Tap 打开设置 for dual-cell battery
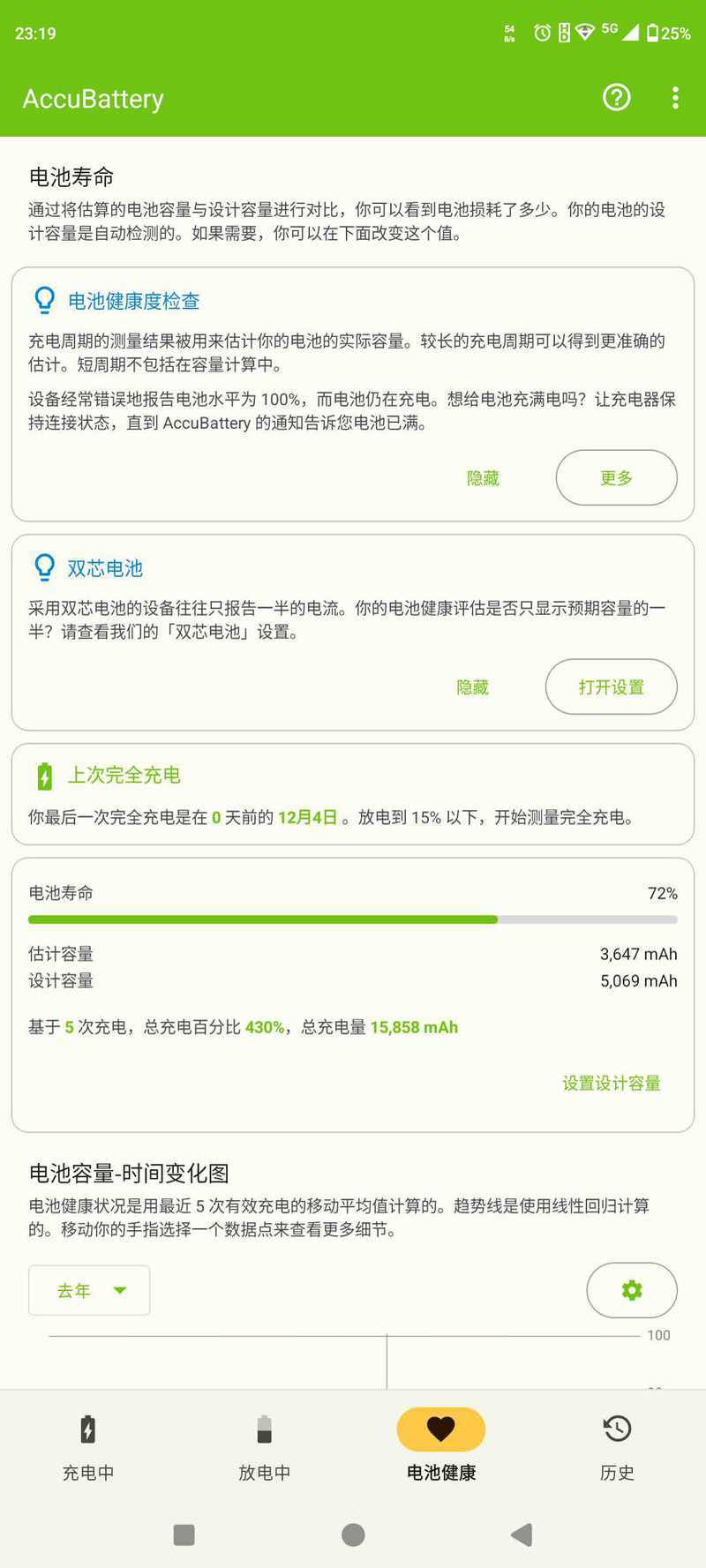The image size is (706, 1568). [611, 686]
